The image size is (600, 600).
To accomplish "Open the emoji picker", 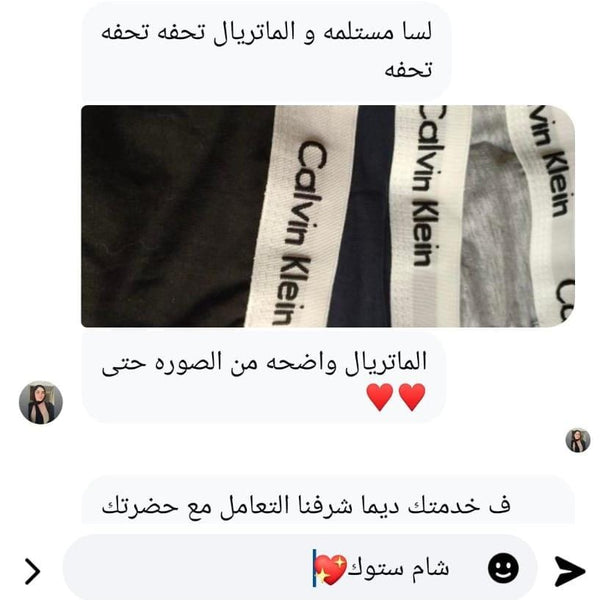I will (503, 569).
